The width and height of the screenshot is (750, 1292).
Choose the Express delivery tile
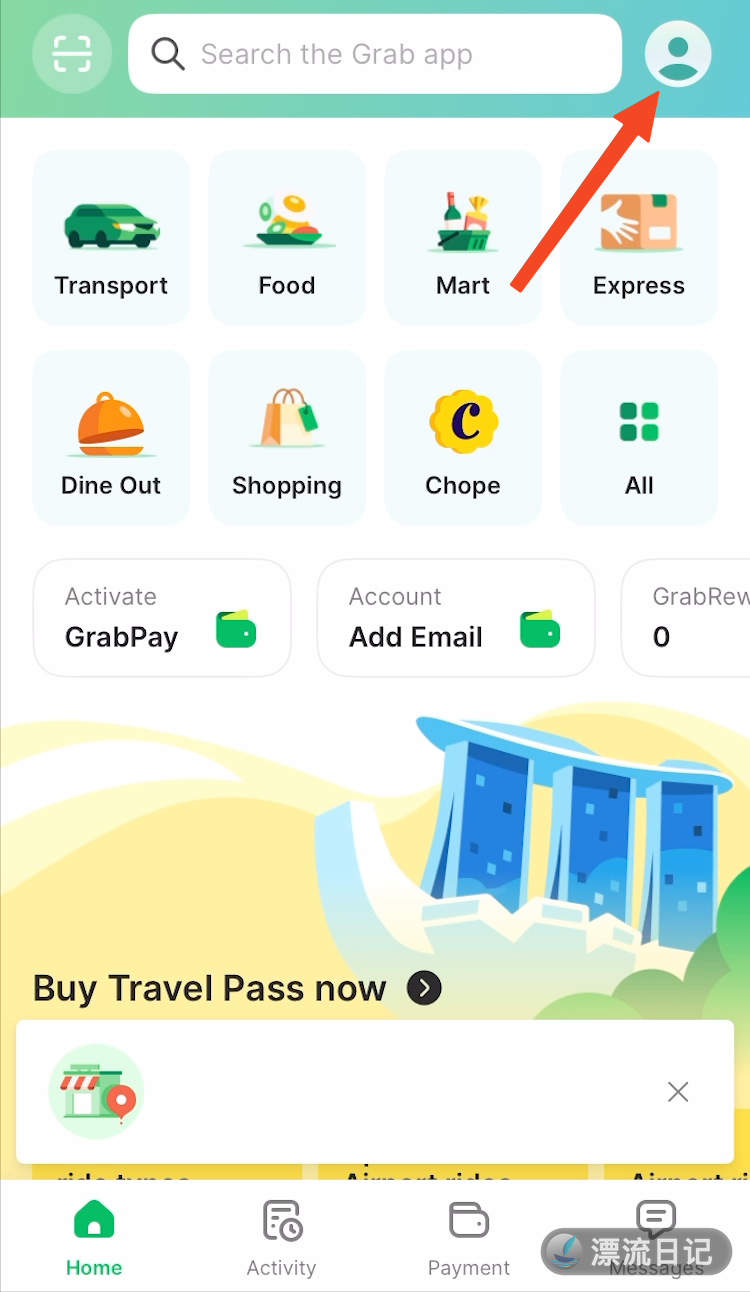pyautogui.click(x=639, y=238)
